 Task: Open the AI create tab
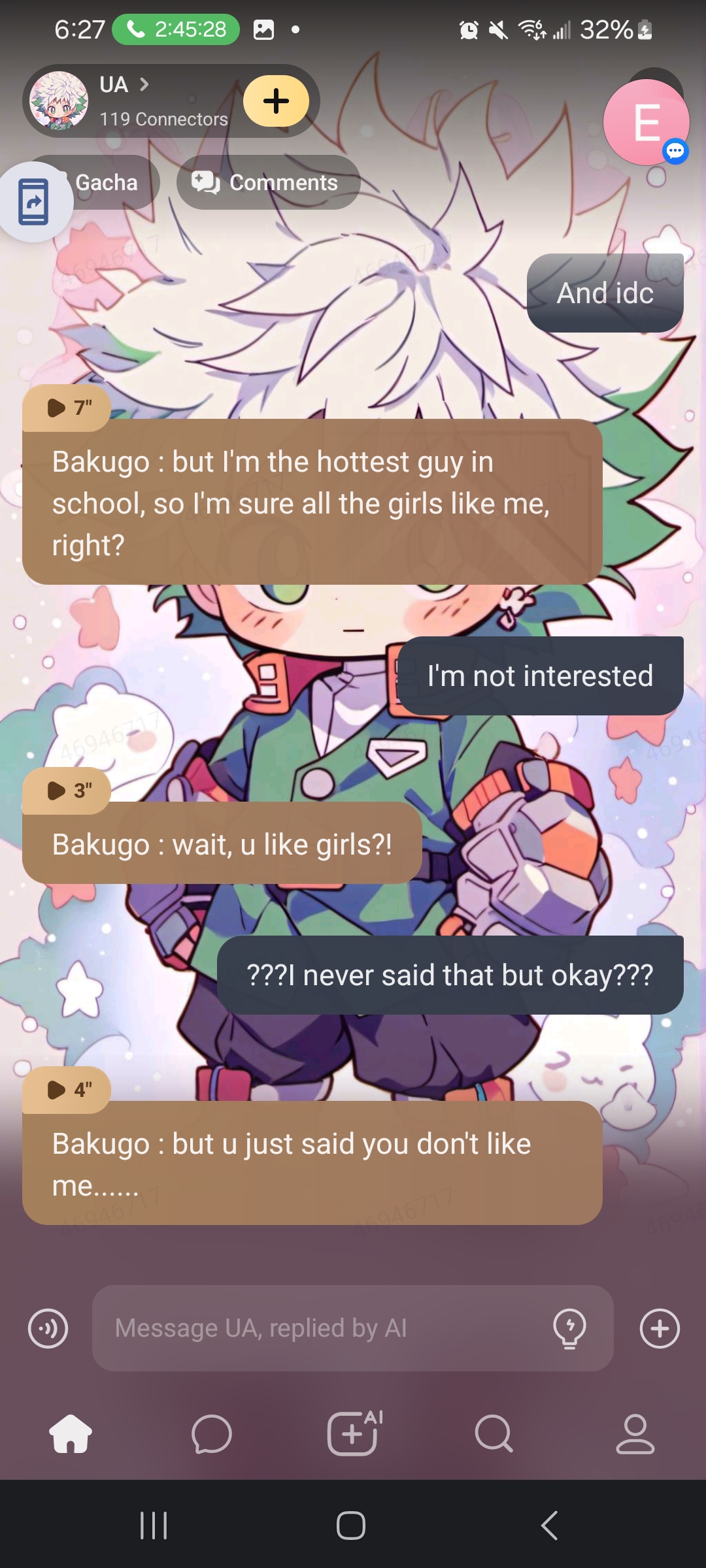tap(354, 1434)
